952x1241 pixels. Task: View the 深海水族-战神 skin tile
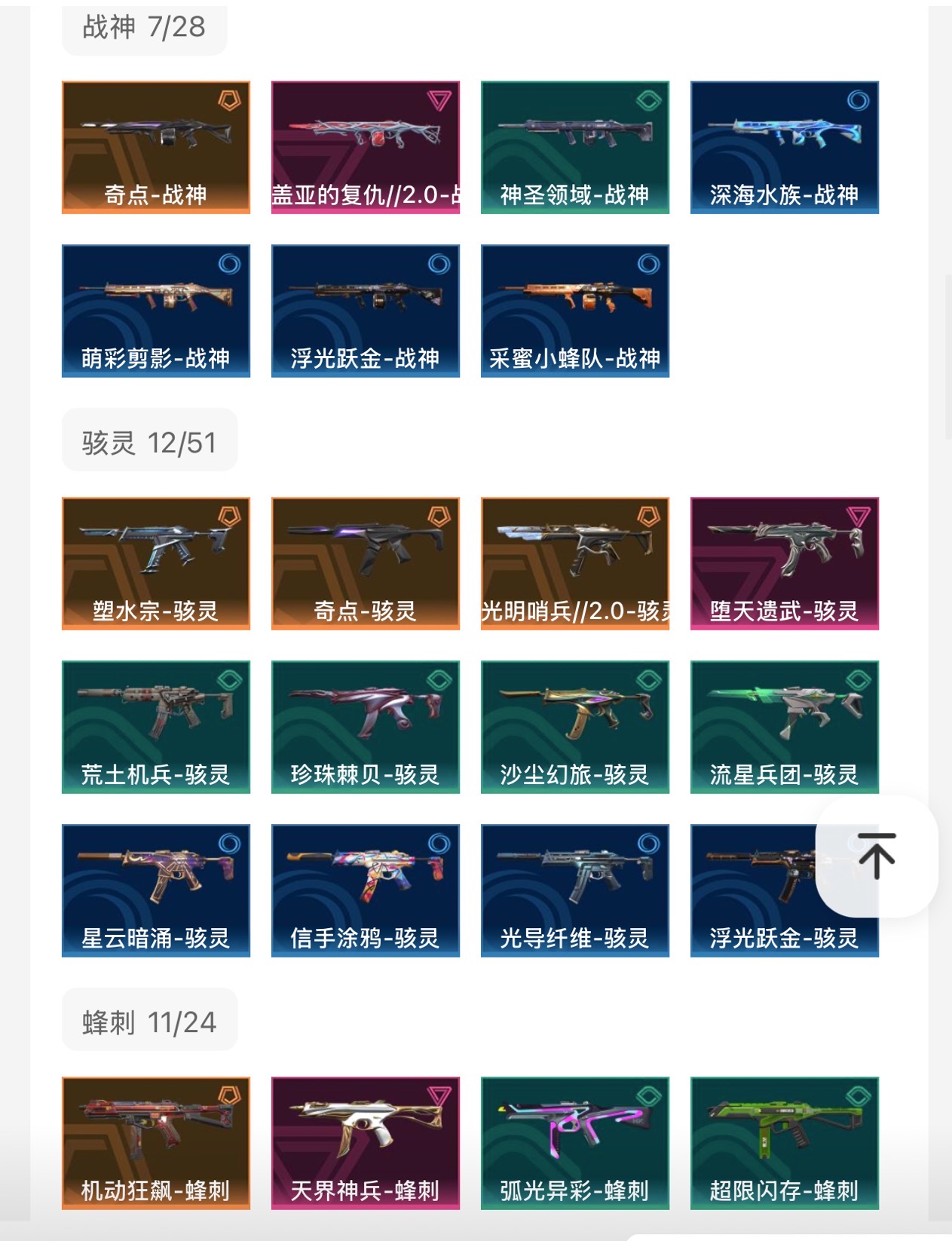785,147
